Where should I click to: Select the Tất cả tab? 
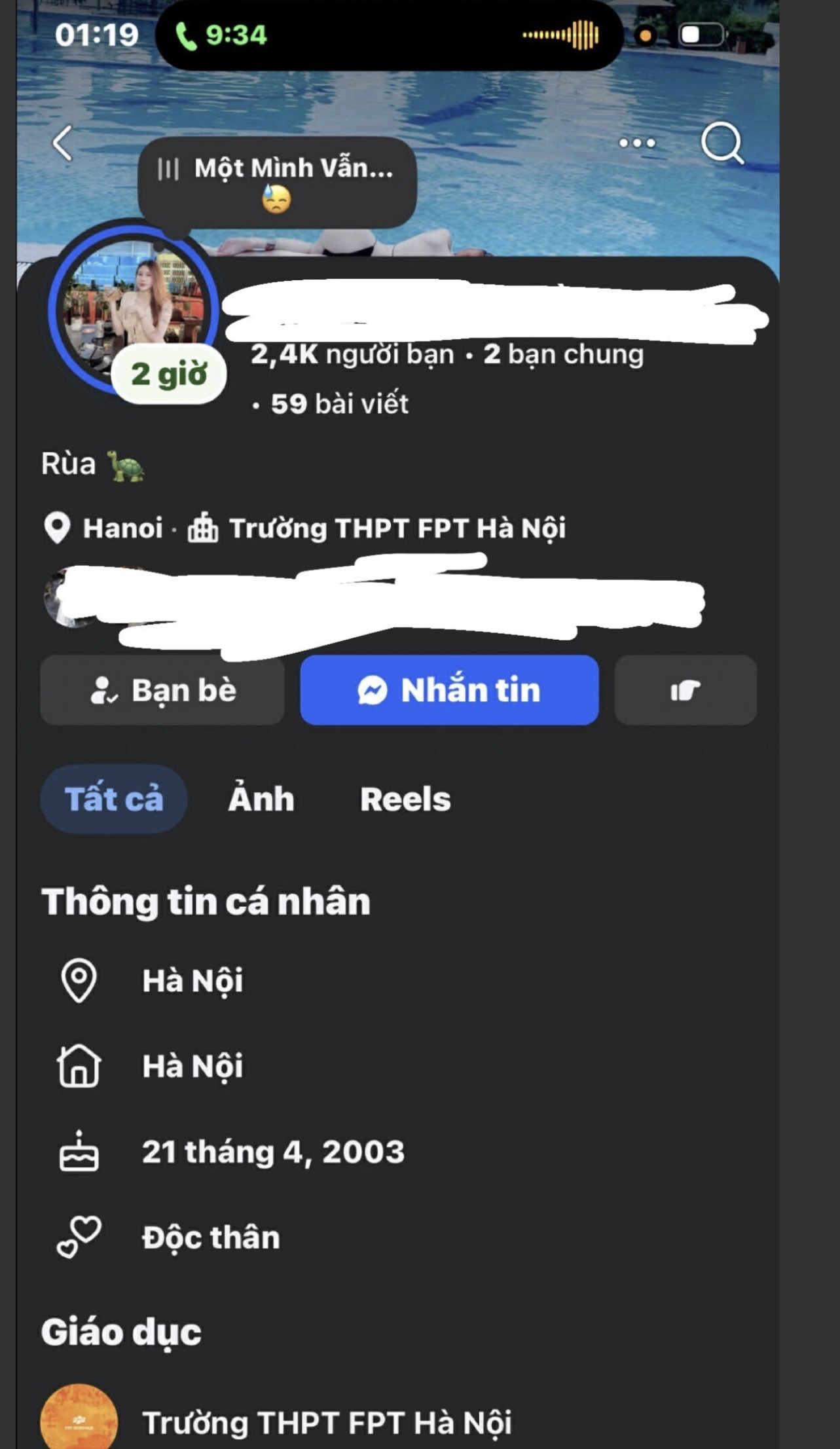click(x=114, y=799)
